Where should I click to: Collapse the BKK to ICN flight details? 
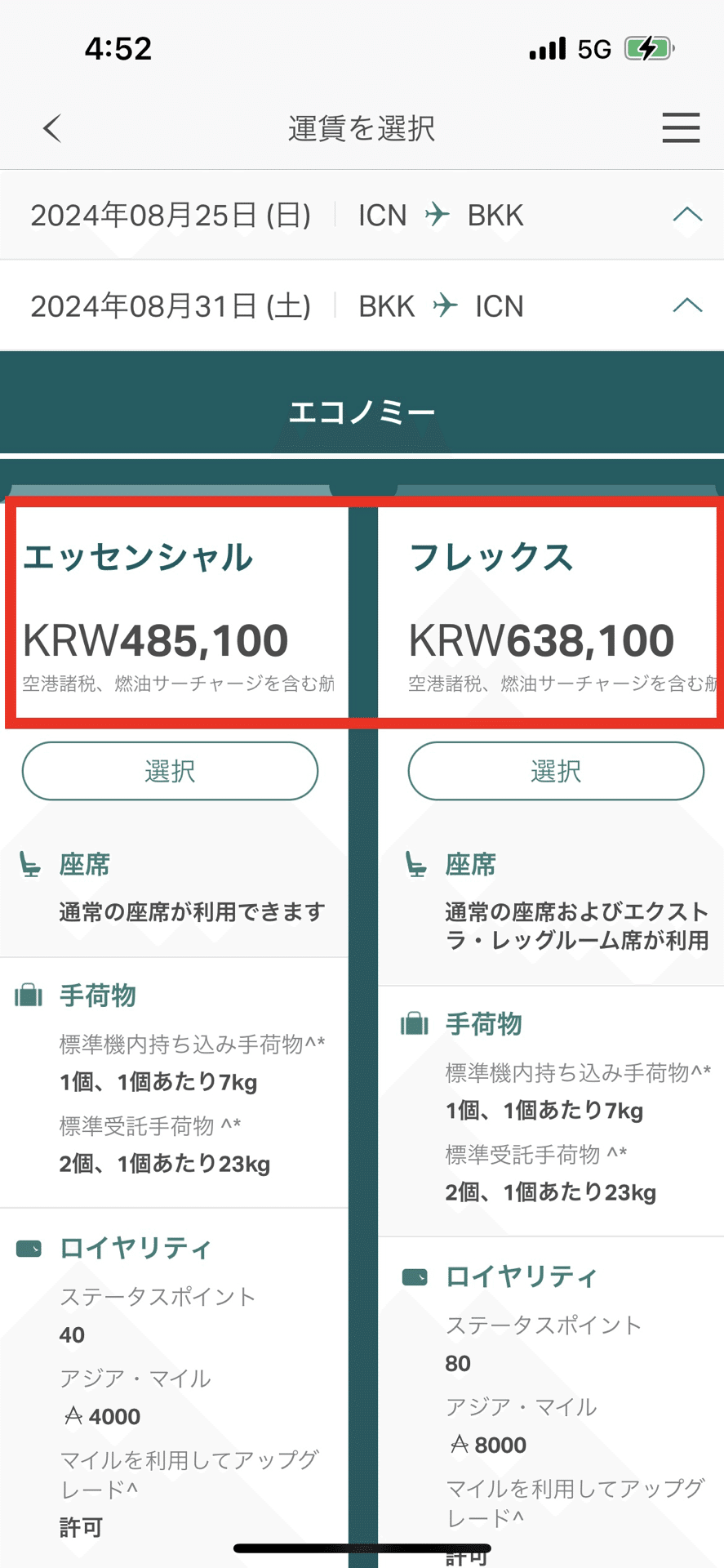(687, 305)
